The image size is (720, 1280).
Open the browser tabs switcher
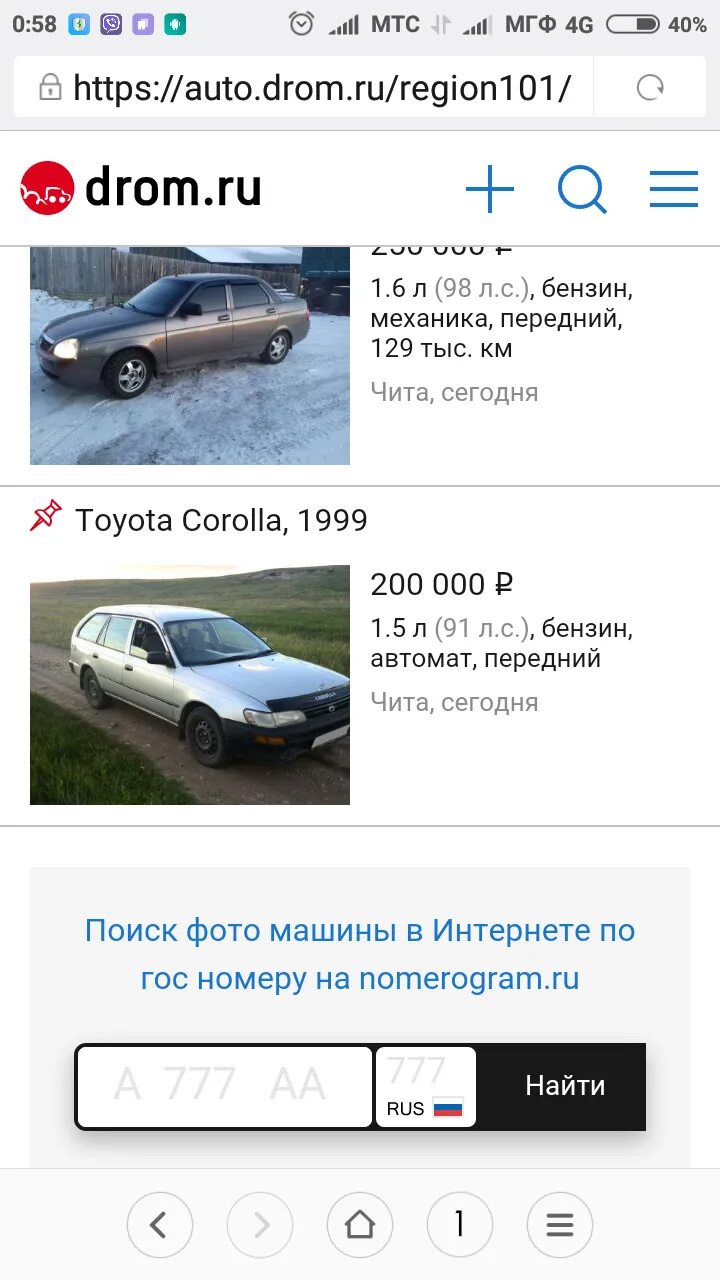coord(459,1224)
